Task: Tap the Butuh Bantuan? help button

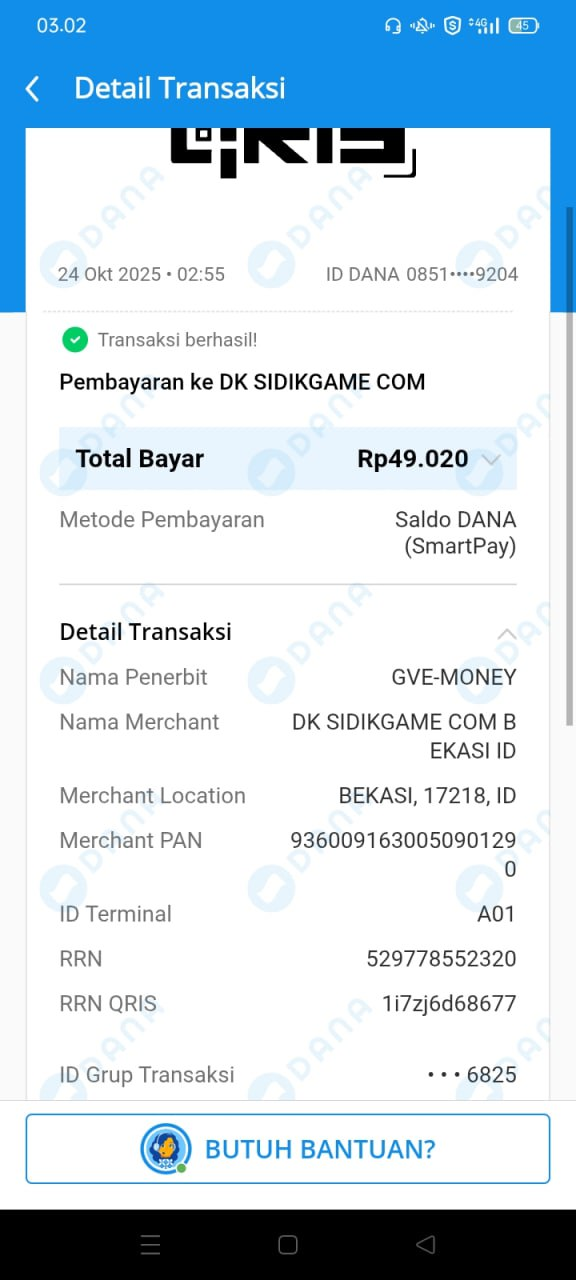Action: click(x=288, y=1149)
